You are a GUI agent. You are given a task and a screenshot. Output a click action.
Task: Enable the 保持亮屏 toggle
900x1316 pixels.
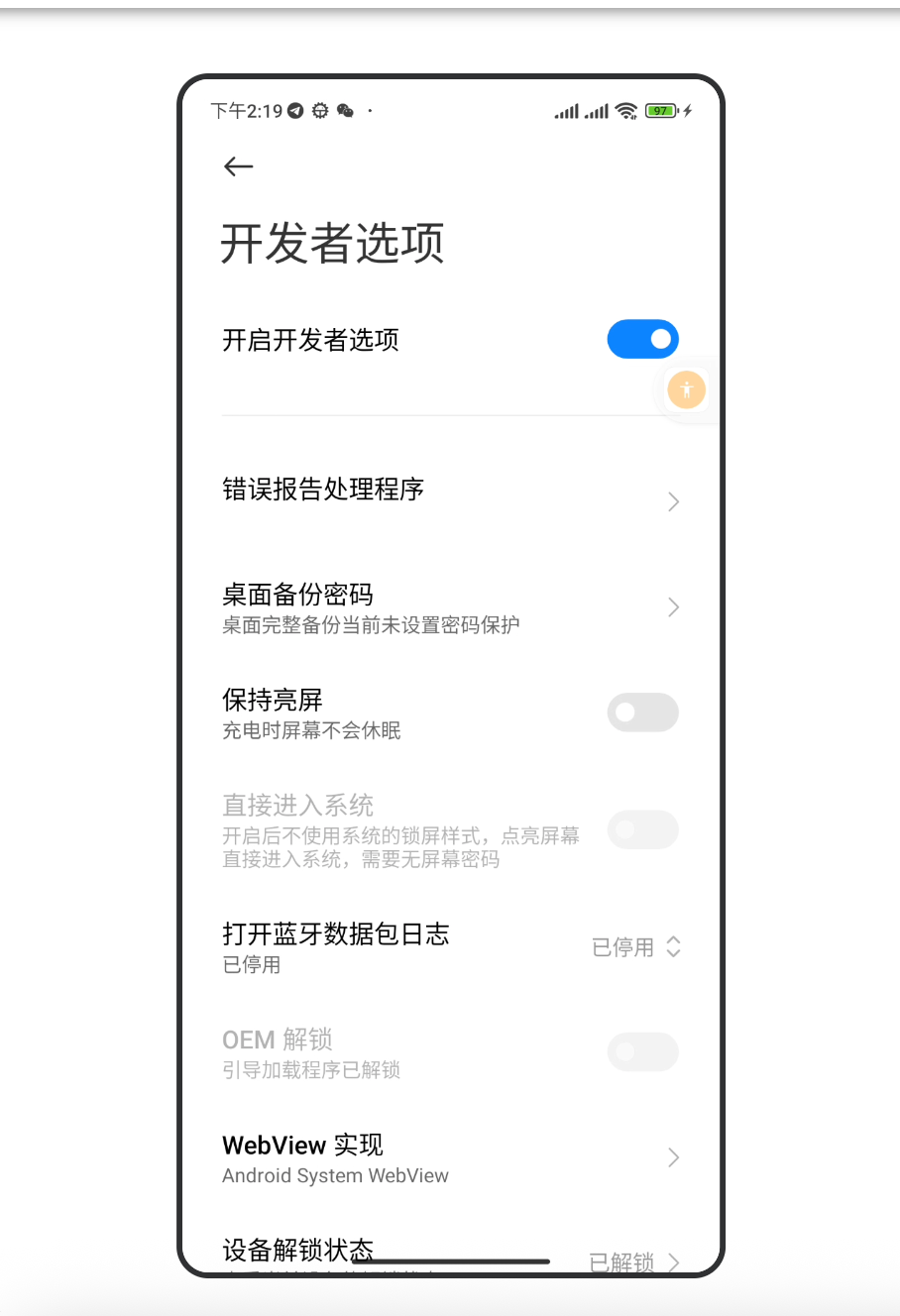(x=642, y=713)
